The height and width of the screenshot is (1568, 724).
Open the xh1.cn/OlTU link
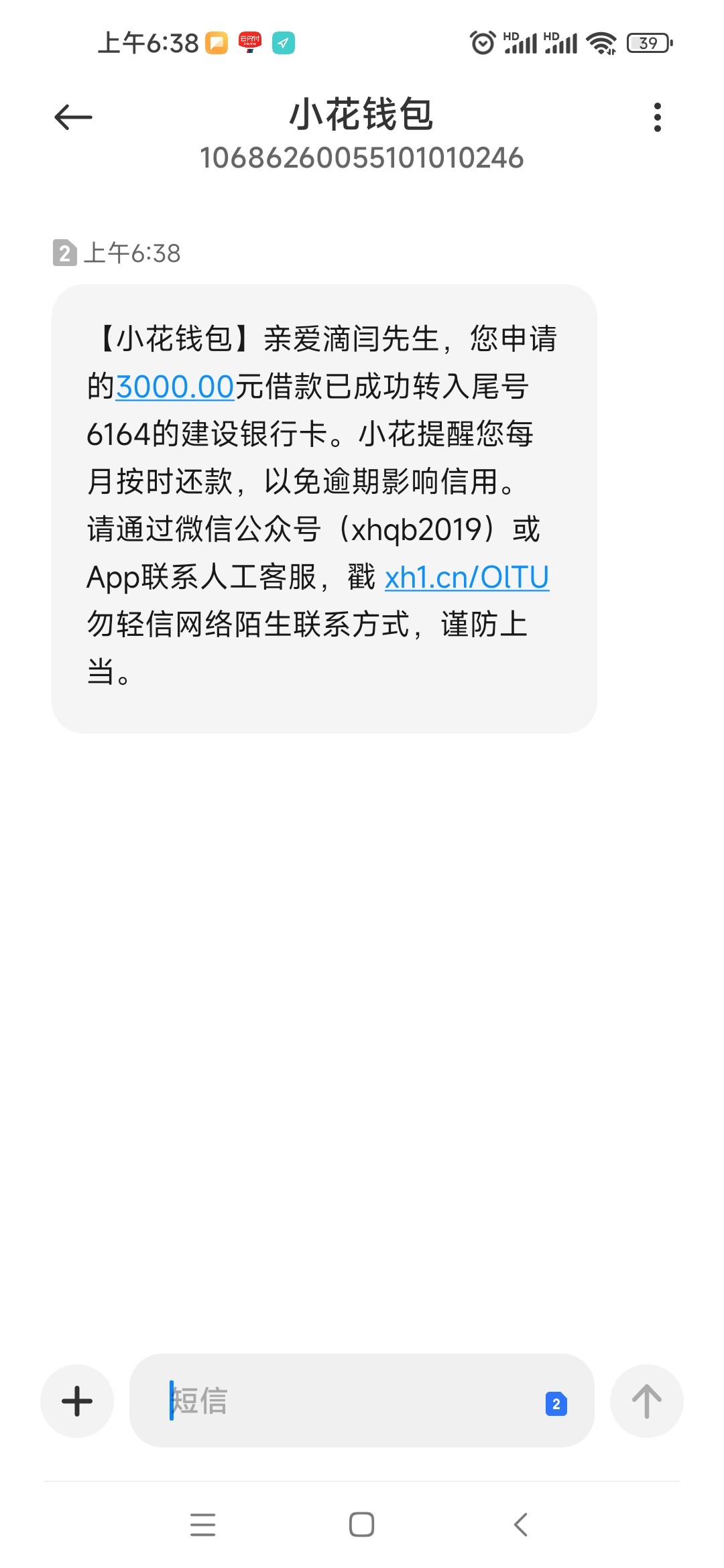pyautogui.click(x=467, y=577)
